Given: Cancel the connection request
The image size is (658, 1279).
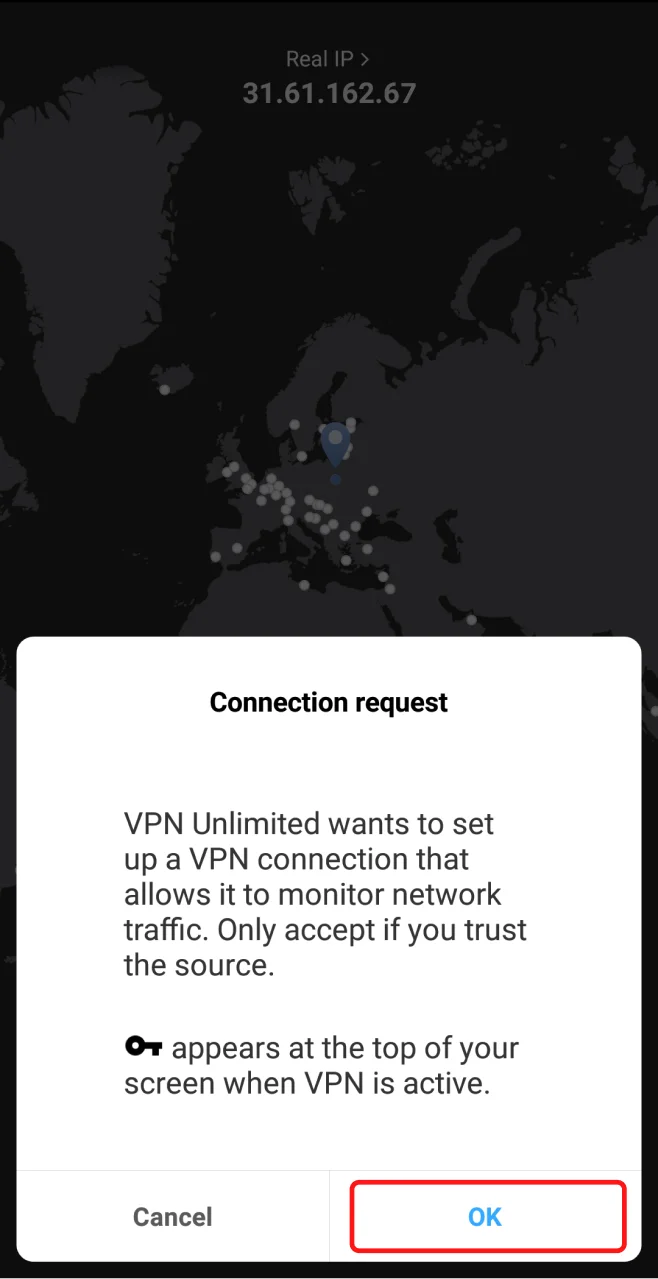Looking at the screenshot, I should pos(173,1216).
